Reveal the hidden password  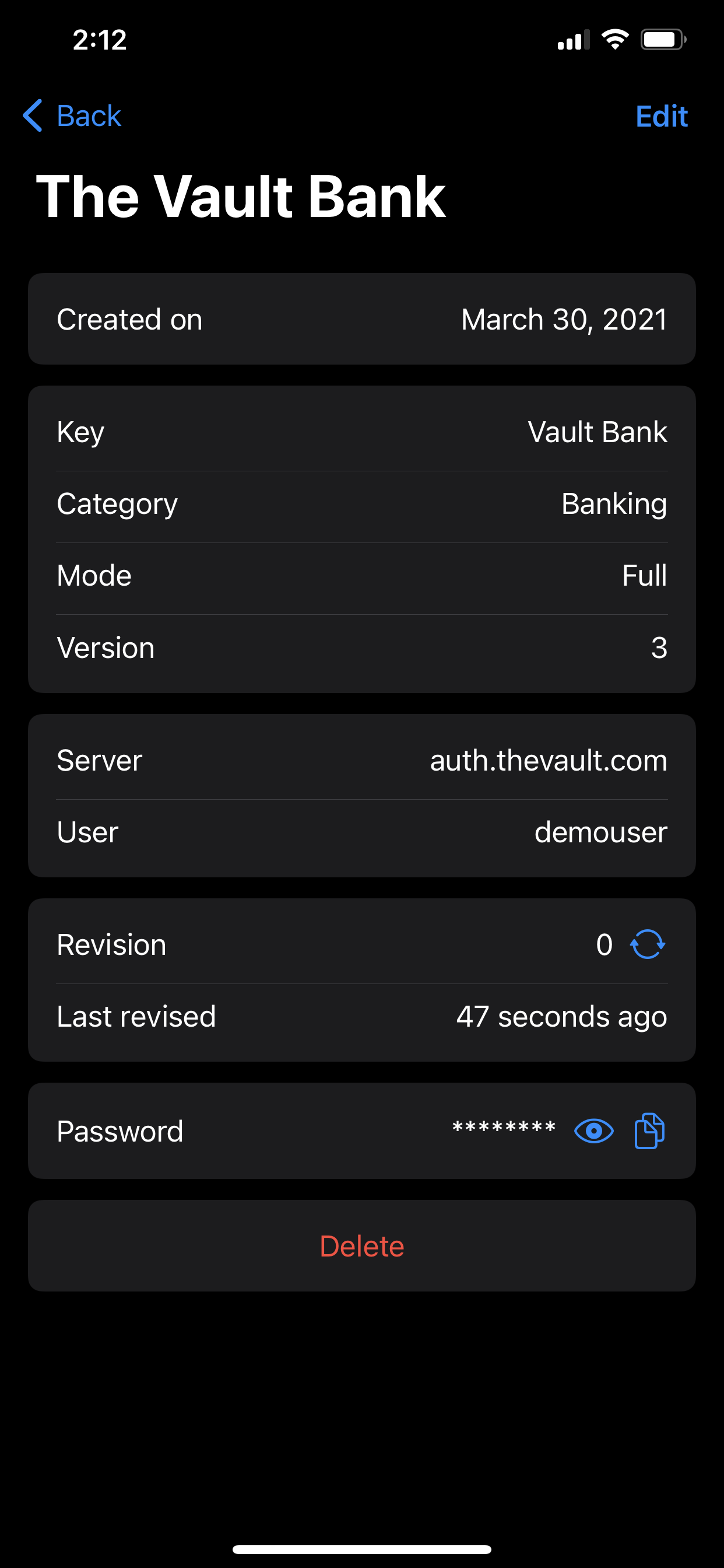click(594, 1131)
